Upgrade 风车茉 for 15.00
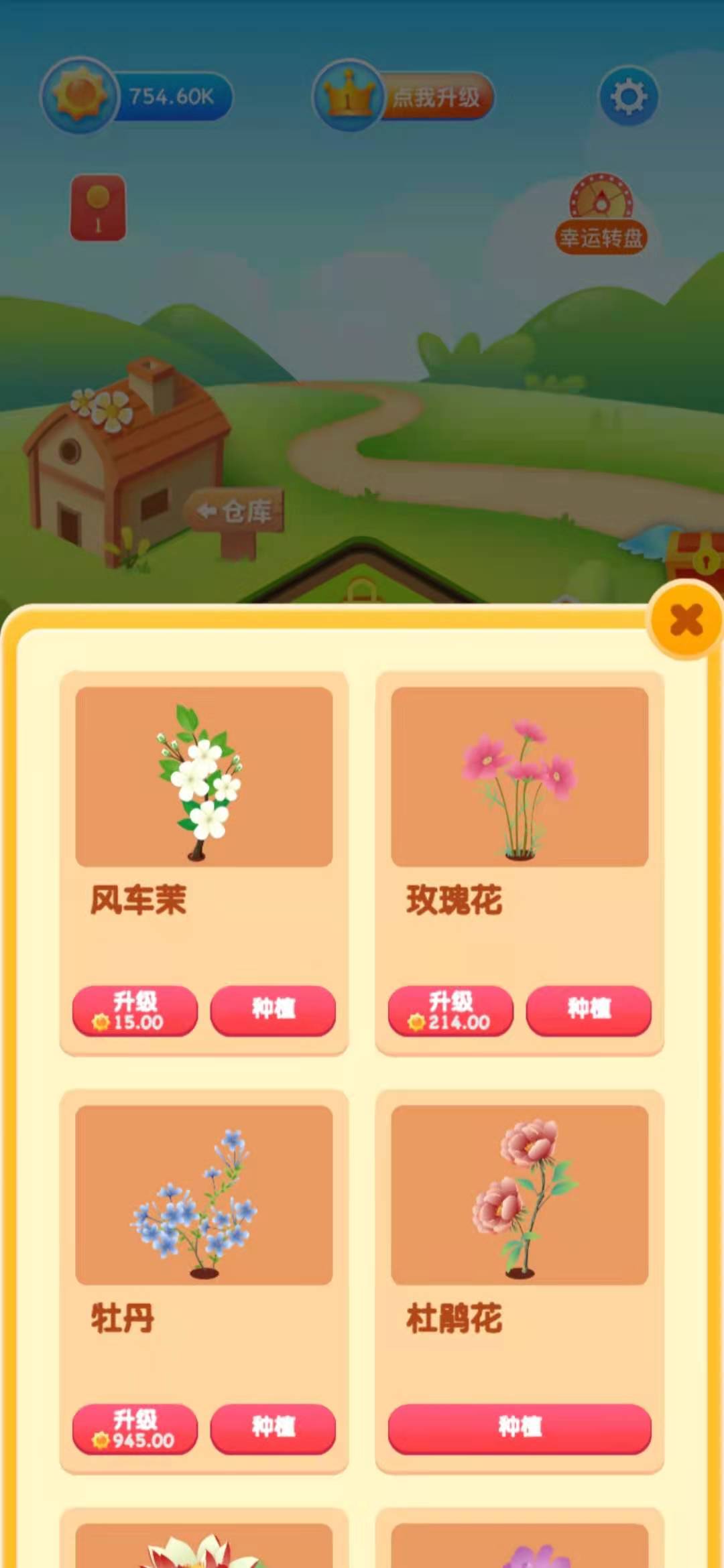 point(135,1011)
